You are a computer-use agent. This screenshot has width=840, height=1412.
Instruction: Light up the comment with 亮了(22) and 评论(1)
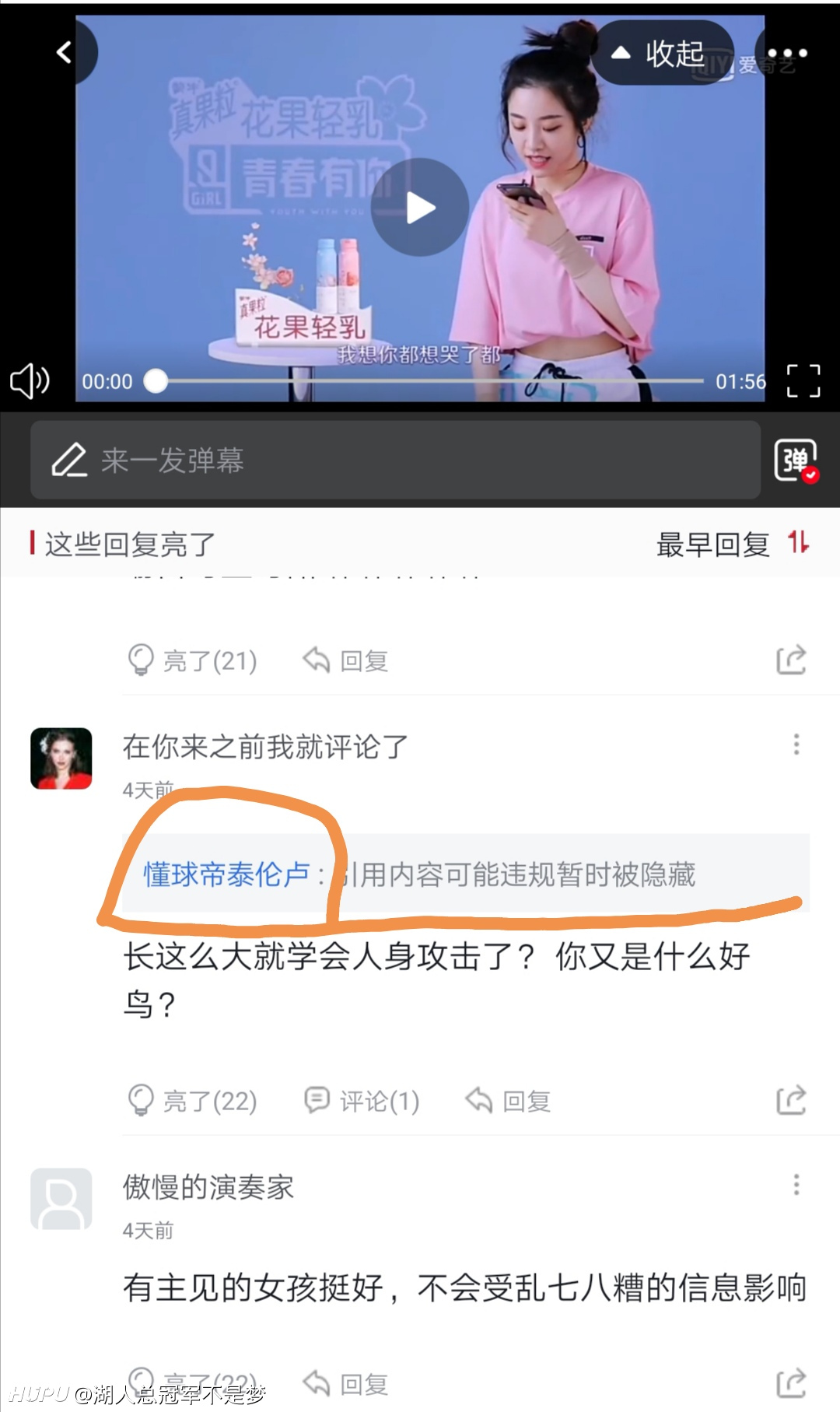pos(192,1101)
